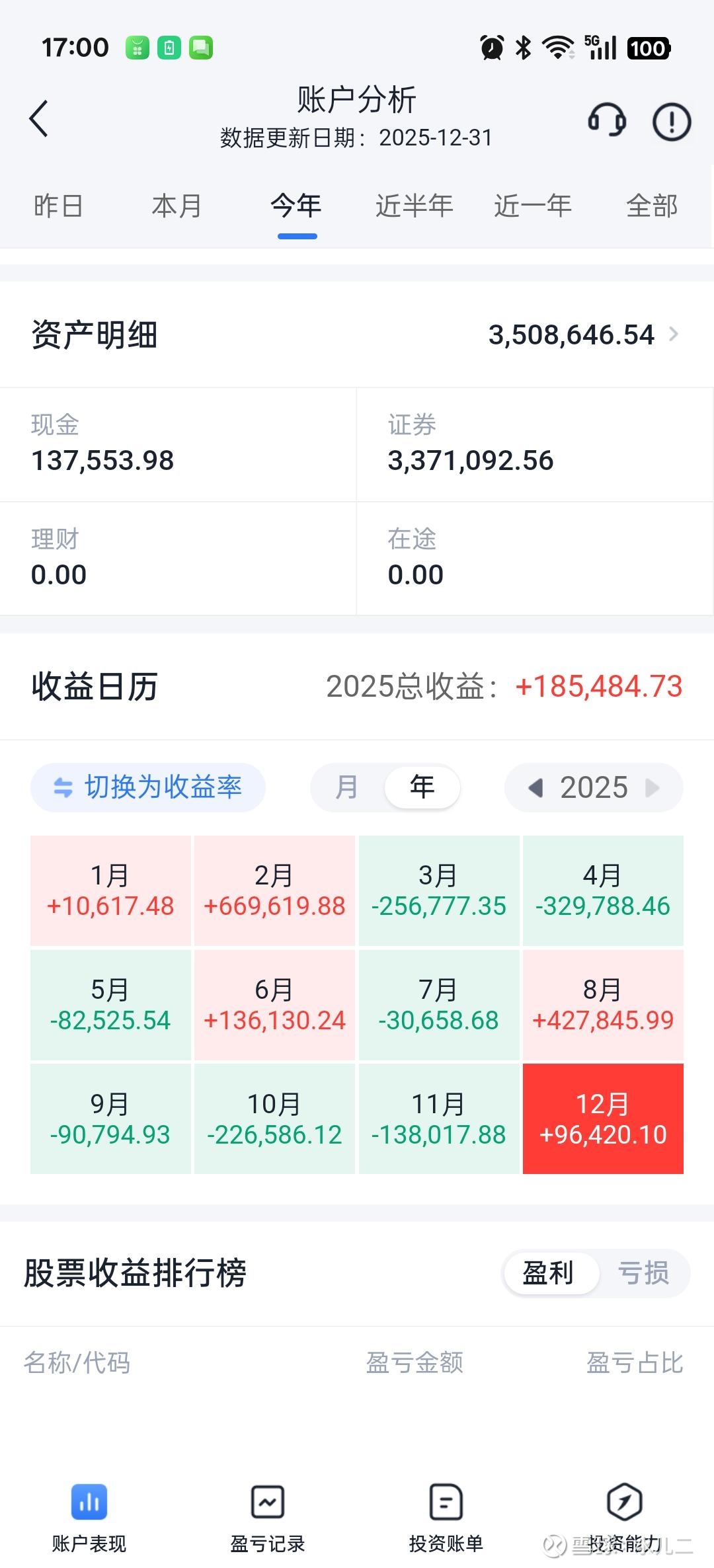Switch calendar to 月 view
The image size is (714, 1568).
347,787
